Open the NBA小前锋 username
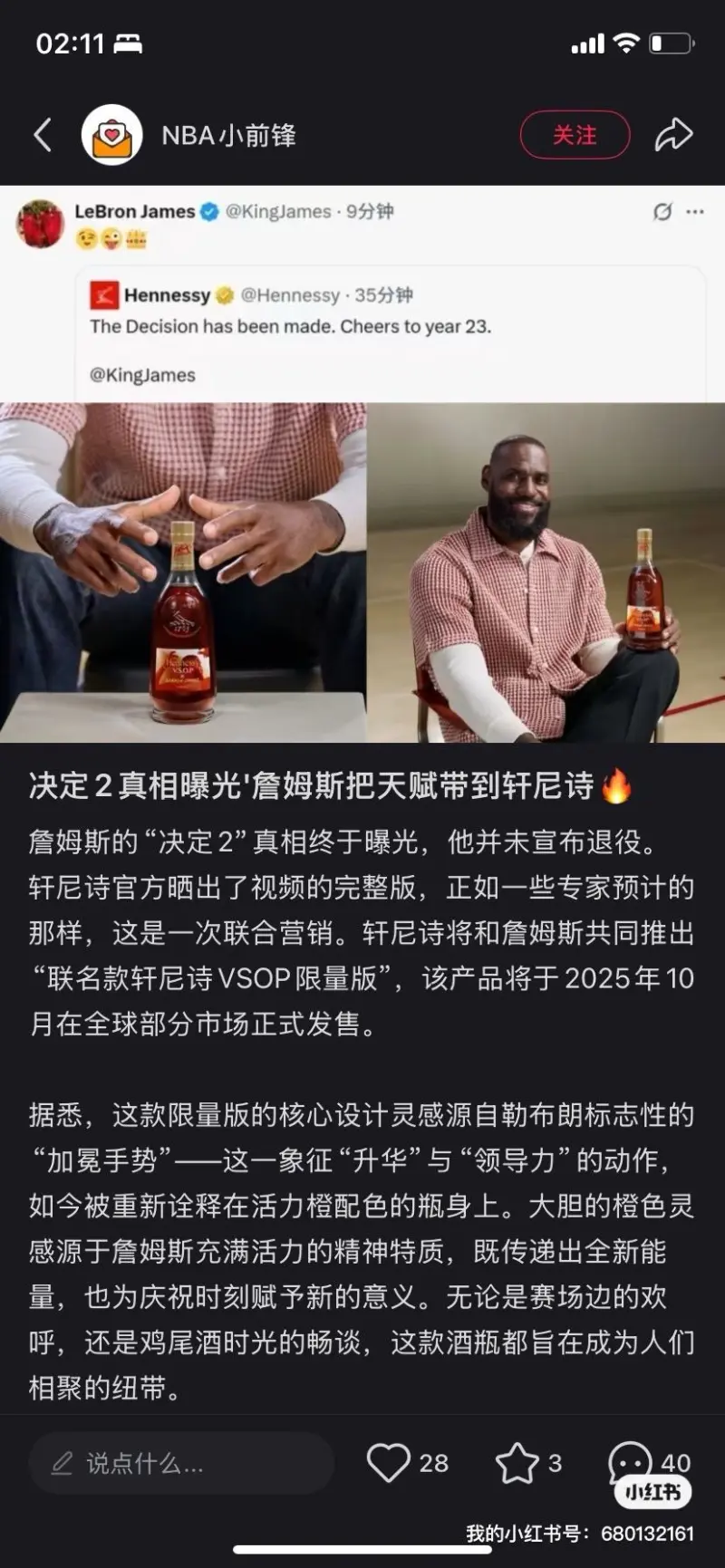725x1568 pixels. [x=228, y=135]
